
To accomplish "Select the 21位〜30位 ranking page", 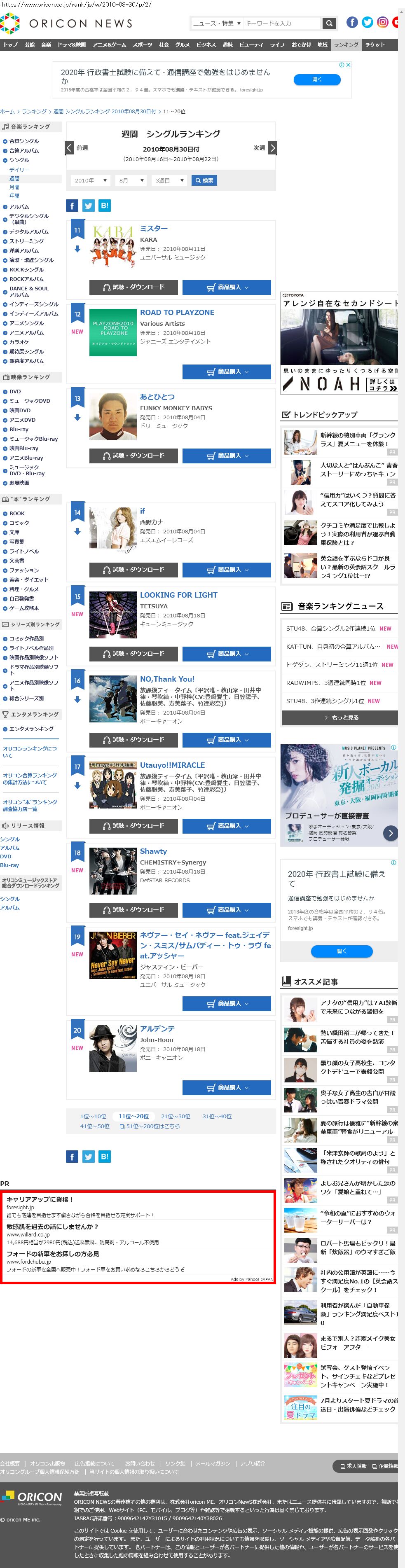I will point(176,1116).
